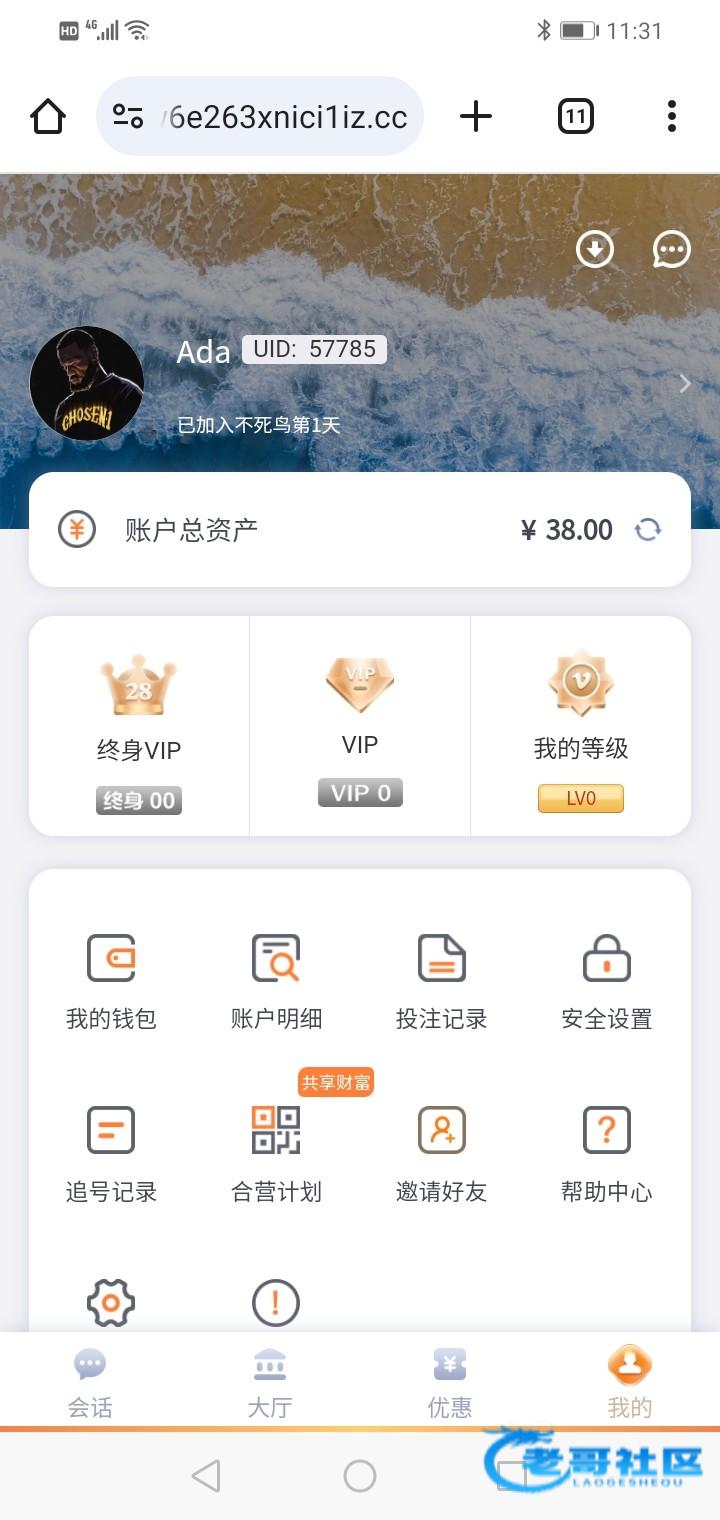
Task: Open the chat bubble message icon
Action: [671, 249]
